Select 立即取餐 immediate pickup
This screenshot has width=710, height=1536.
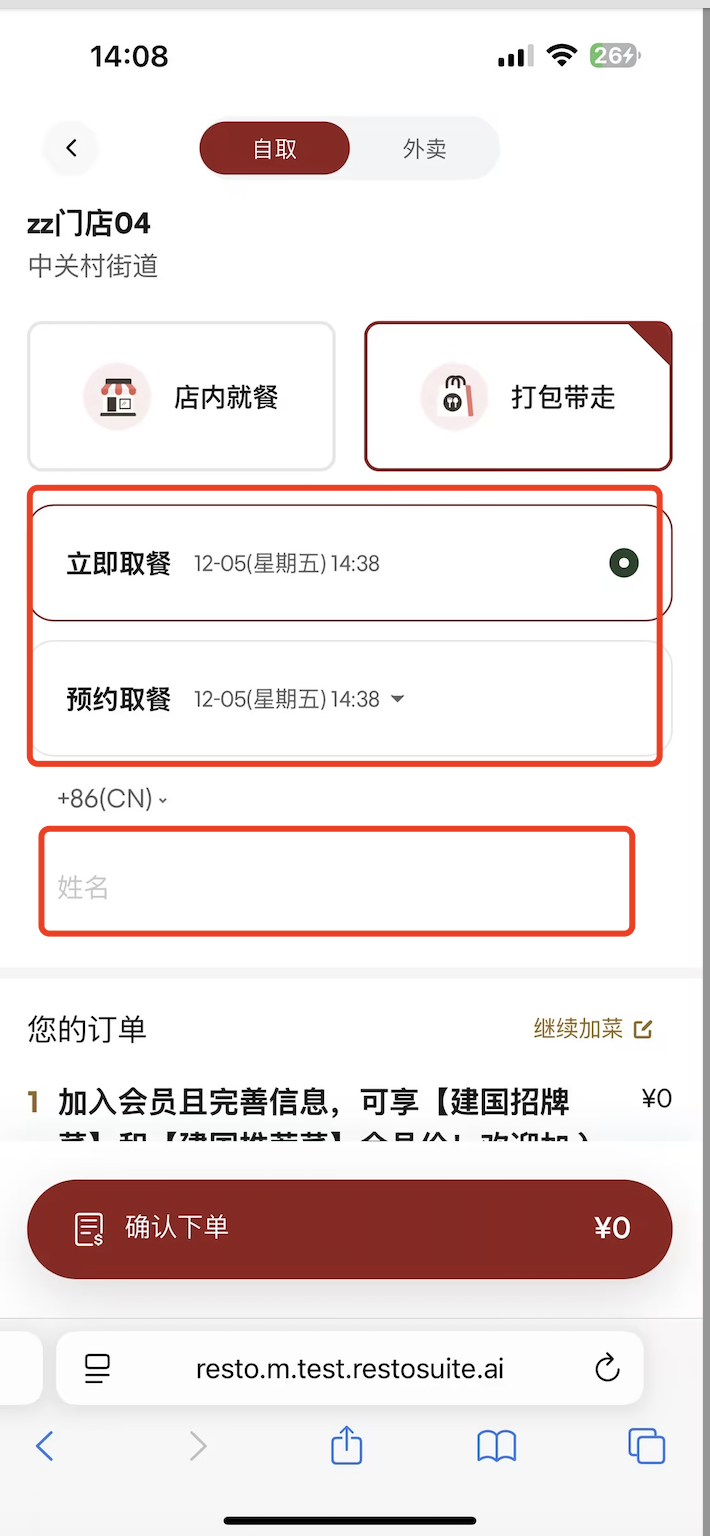point(350,563)
